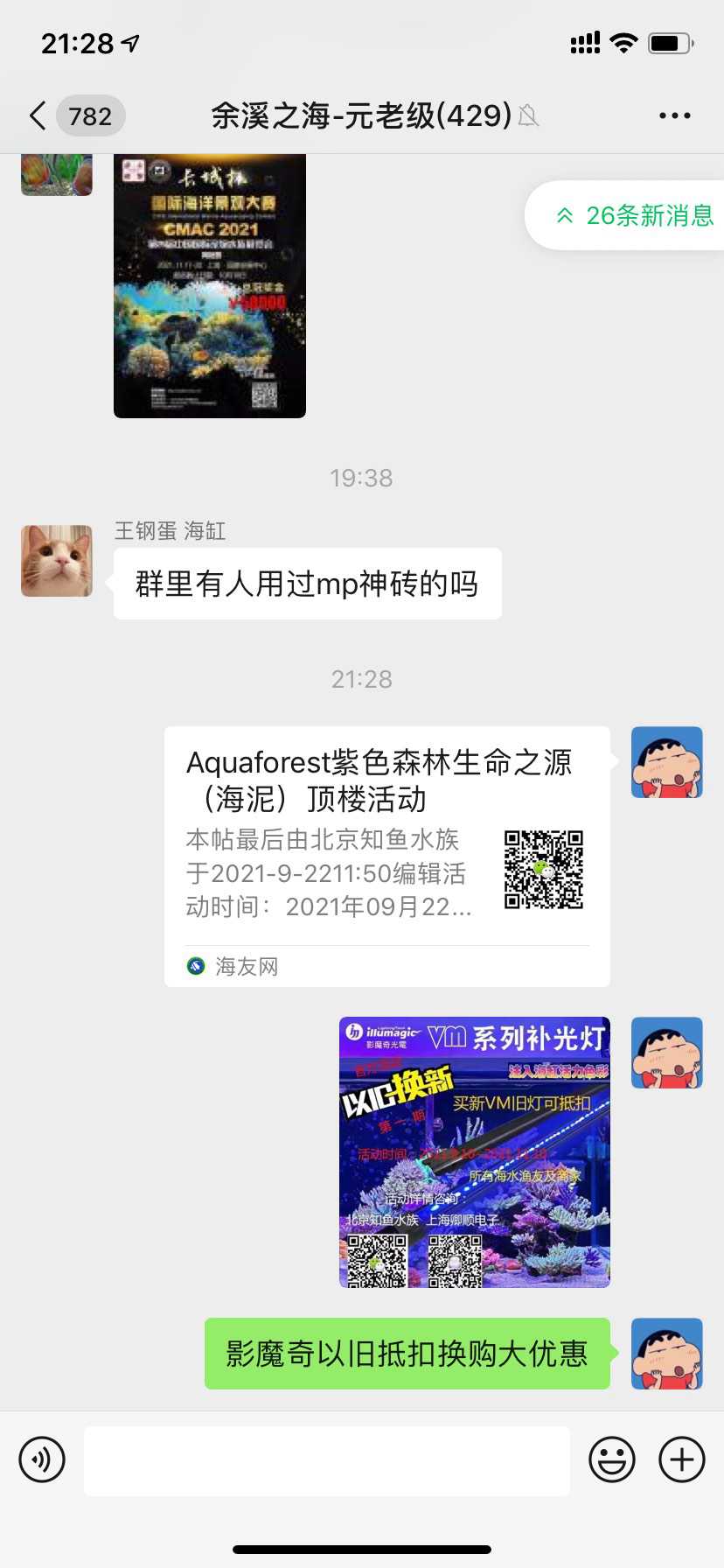724x1568 pixels.
Task: Open the CMAC 2021 poster image
Action: pyautogui.click(x=210, y=285)
